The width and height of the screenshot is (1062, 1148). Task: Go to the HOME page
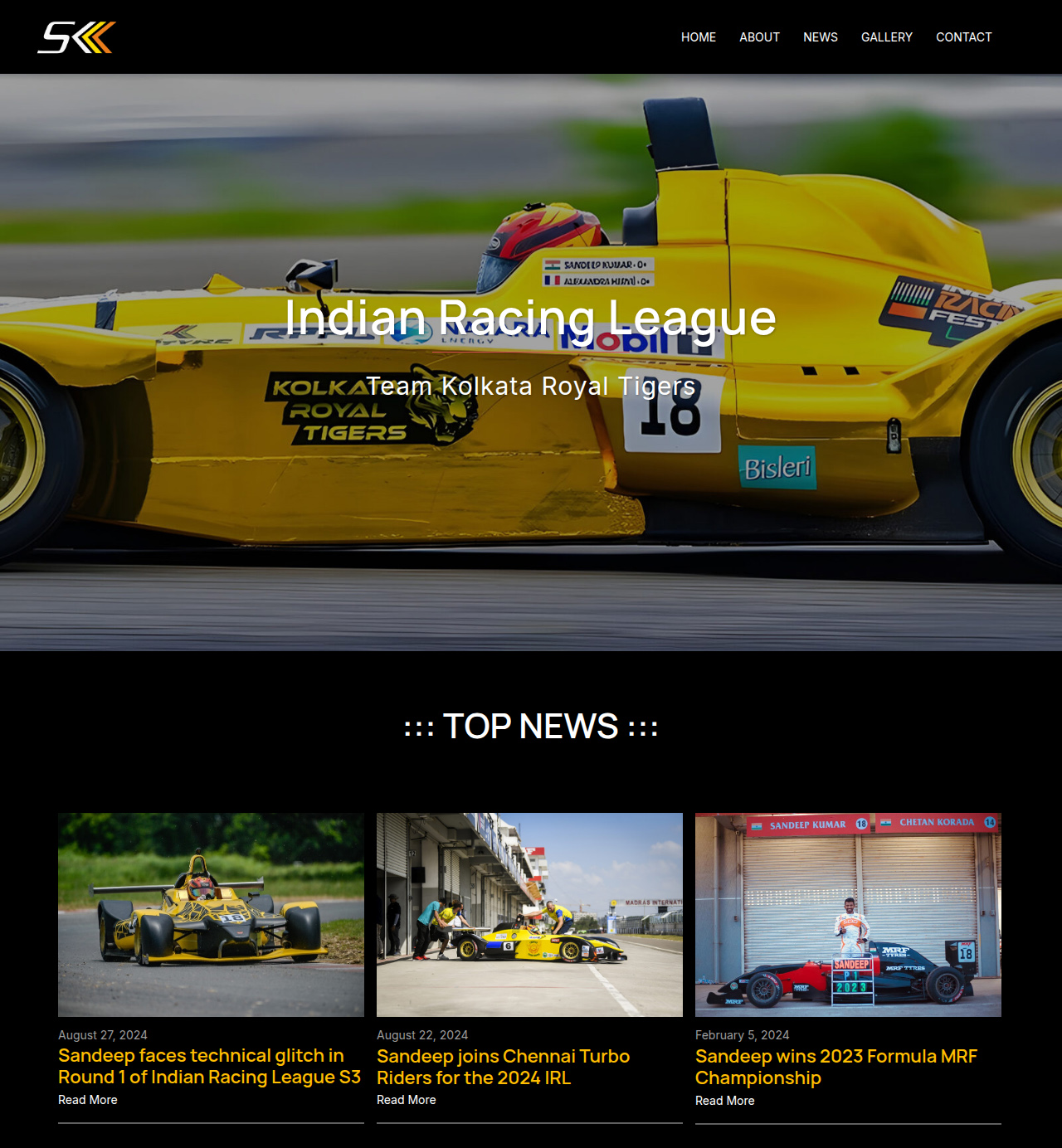(698, 37)
